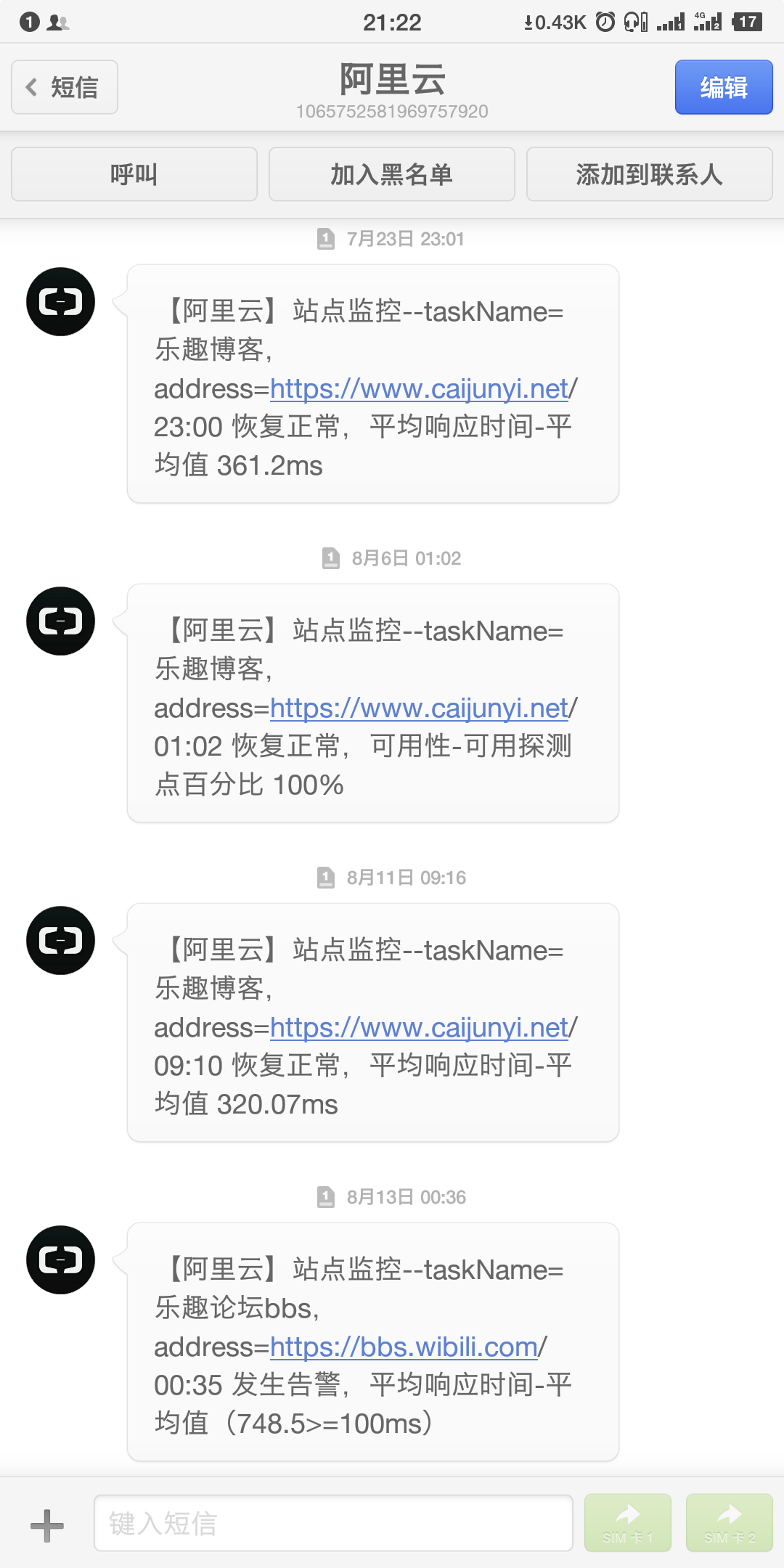Choose 添加到联系人

coord(650,174)
